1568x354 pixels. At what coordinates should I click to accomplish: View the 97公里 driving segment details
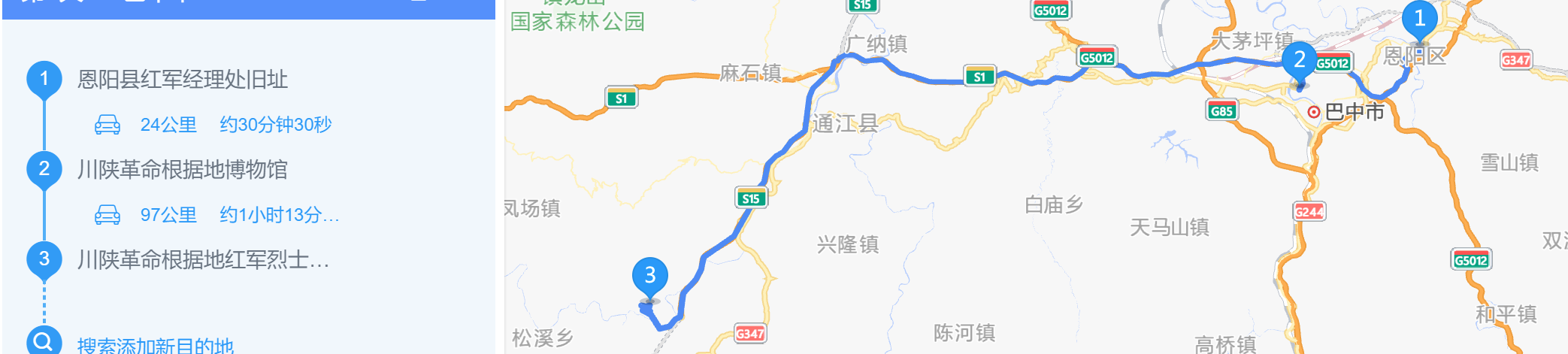pyautogui.click(x=218, y=215)
